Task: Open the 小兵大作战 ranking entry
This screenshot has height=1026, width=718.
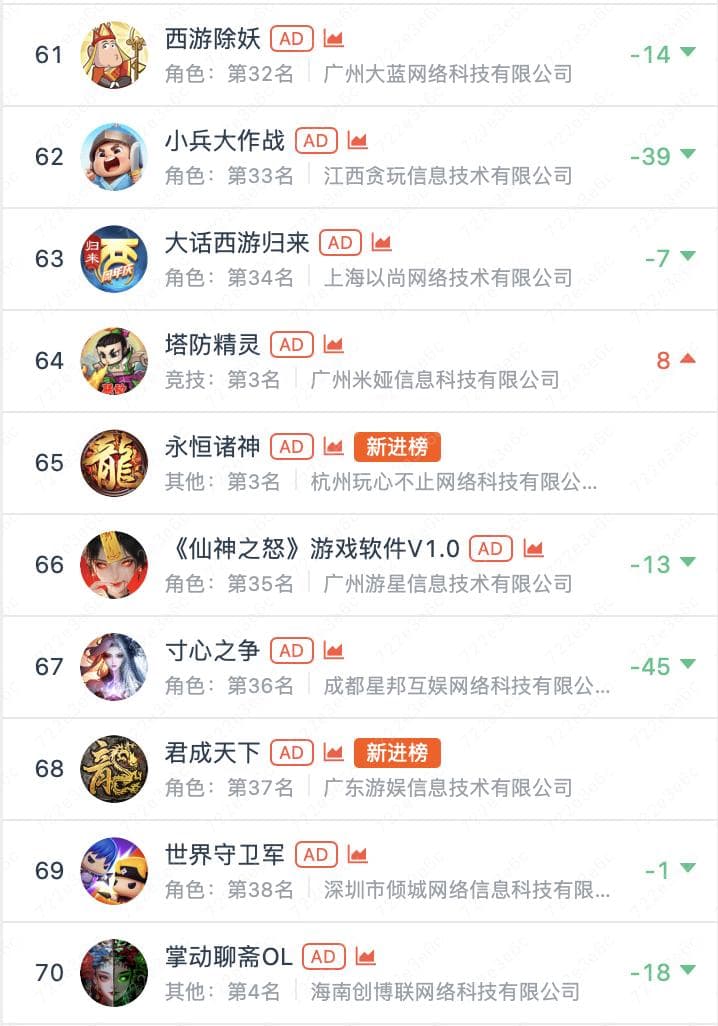Action: coord(224,141)
